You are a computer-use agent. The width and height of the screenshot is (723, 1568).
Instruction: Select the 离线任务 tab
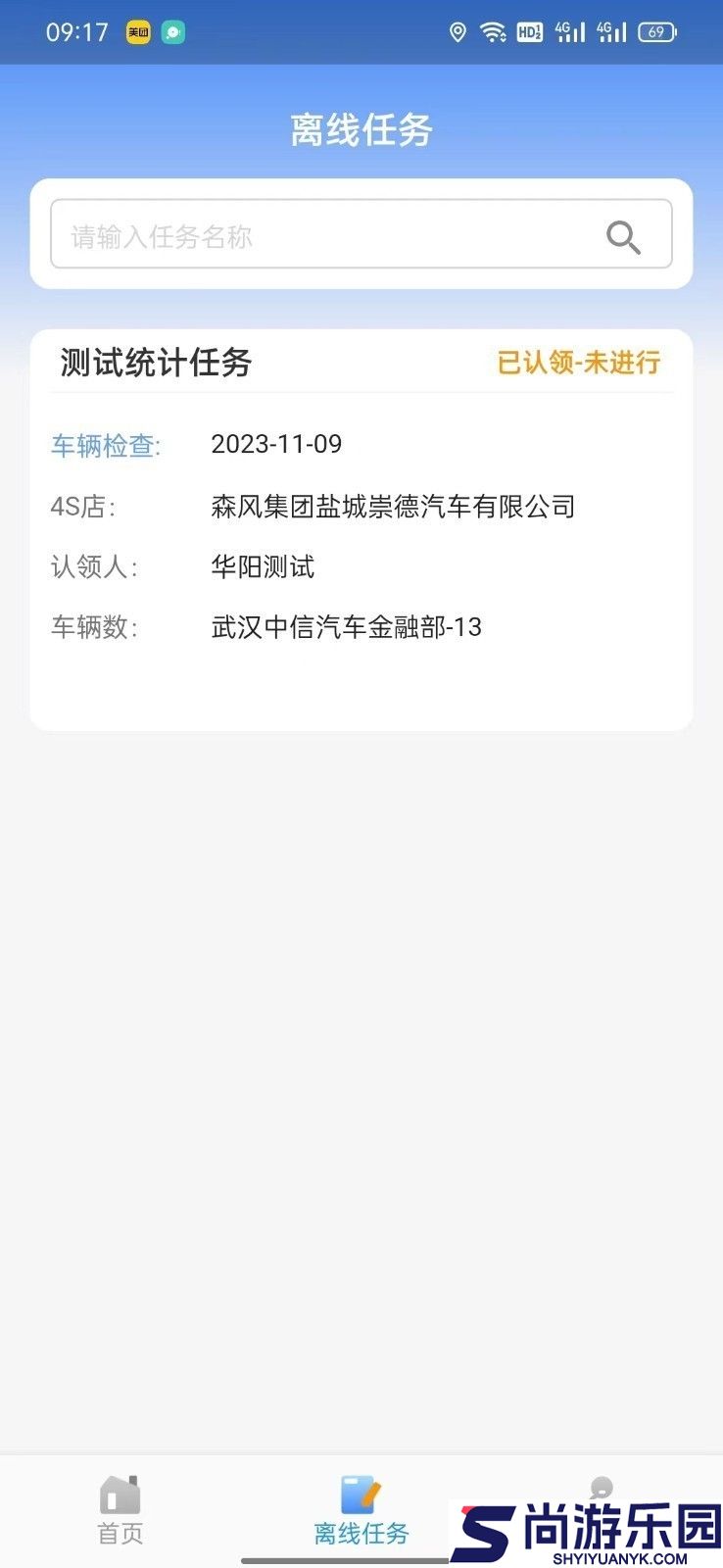point(361,1531)
